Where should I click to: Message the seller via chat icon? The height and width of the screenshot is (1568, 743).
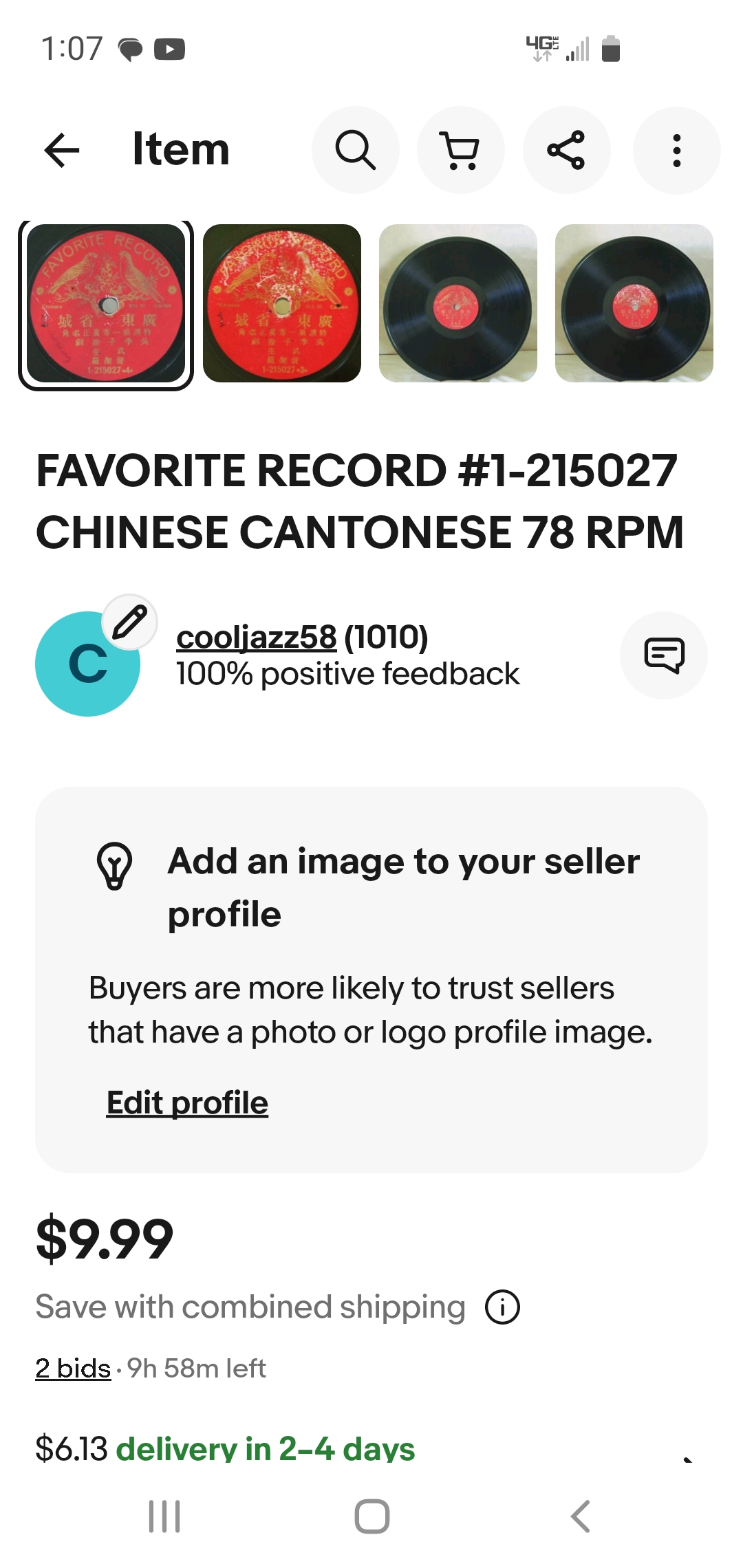[x=664, y=655]
